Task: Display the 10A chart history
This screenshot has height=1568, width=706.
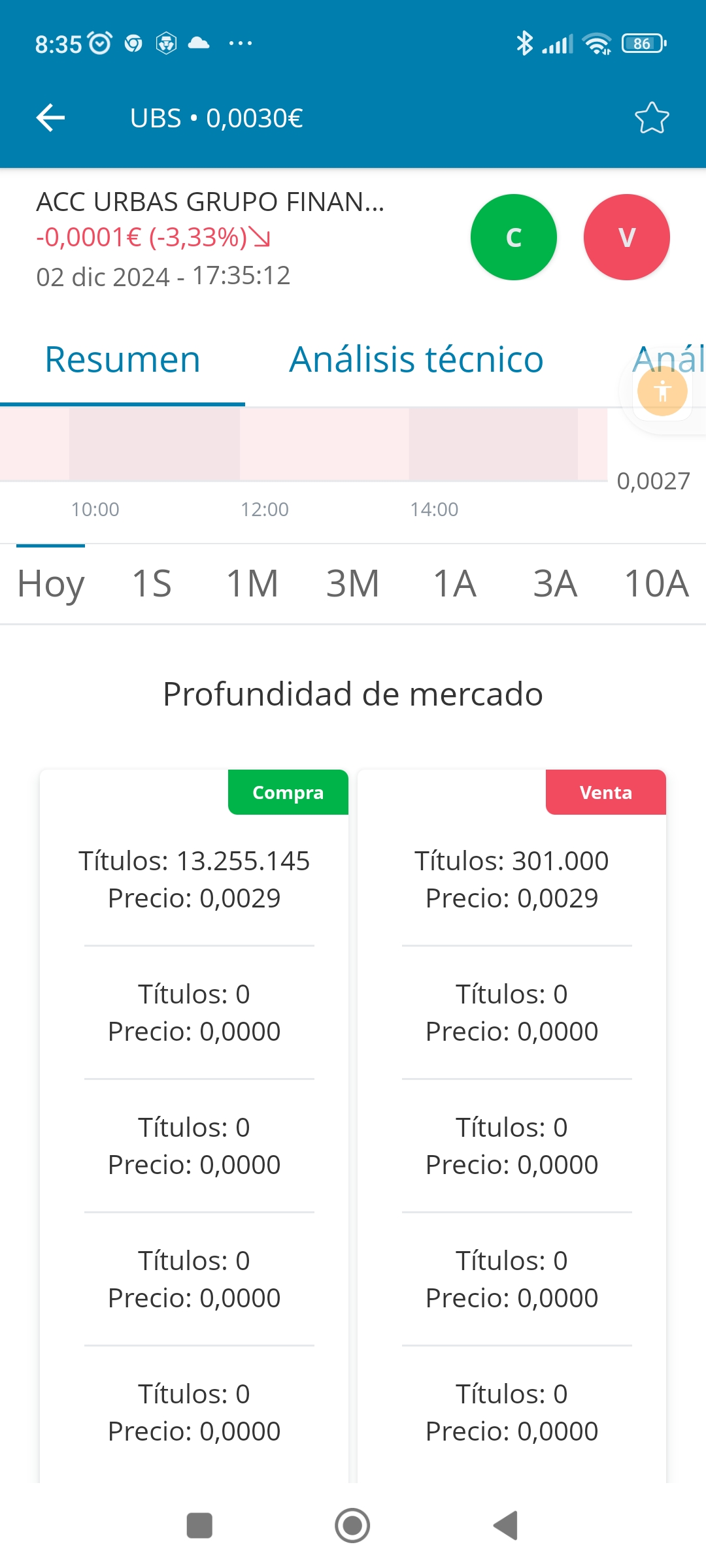Action: [656, 583]
